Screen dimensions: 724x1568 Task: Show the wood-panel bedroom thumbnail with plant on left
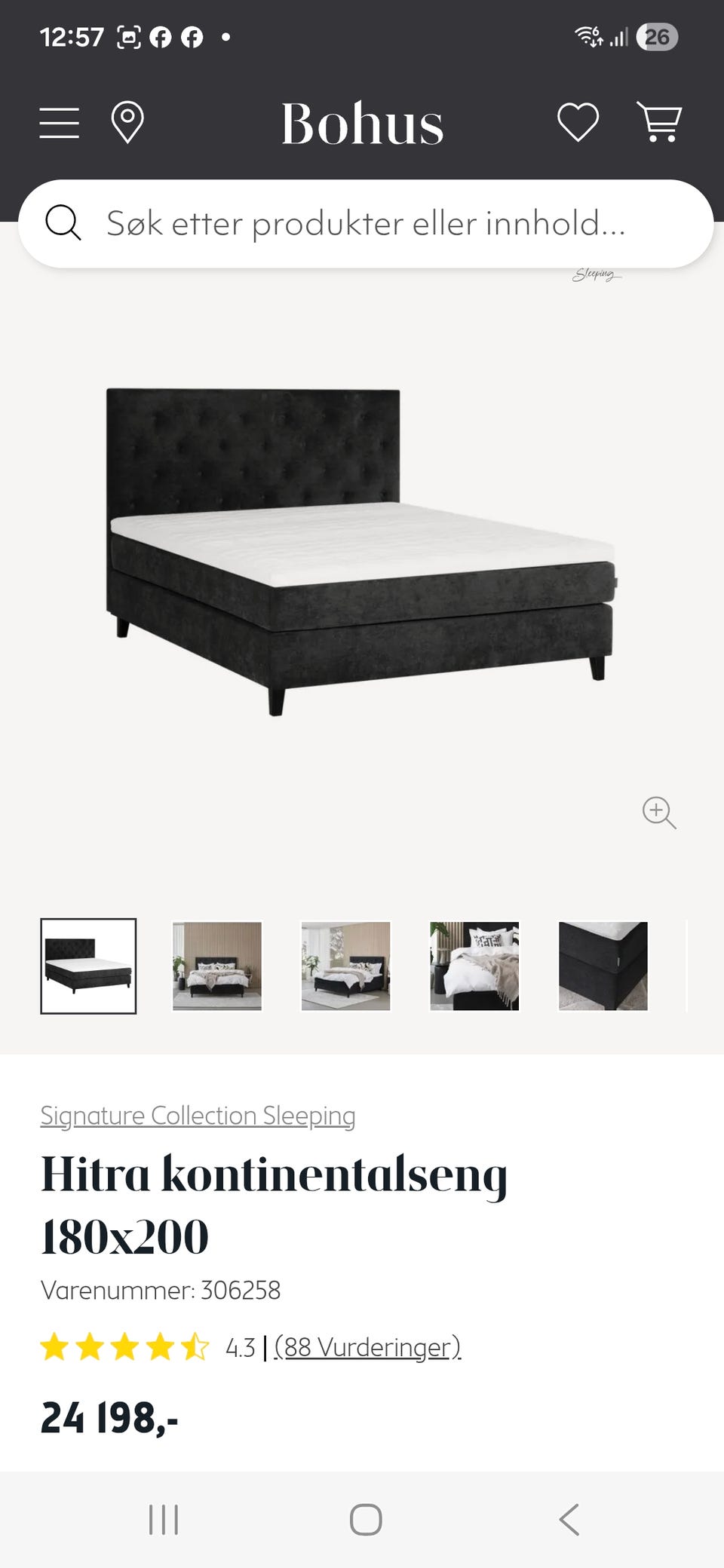(217, 966)
